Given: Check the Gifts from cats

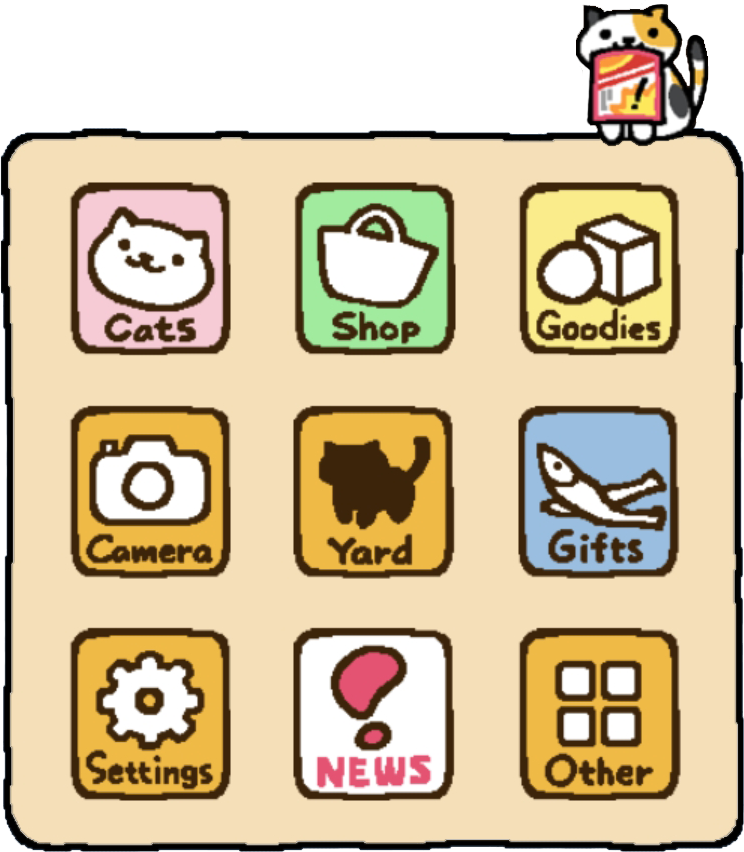Looking at the screenshot, I should tap(598, 491).
